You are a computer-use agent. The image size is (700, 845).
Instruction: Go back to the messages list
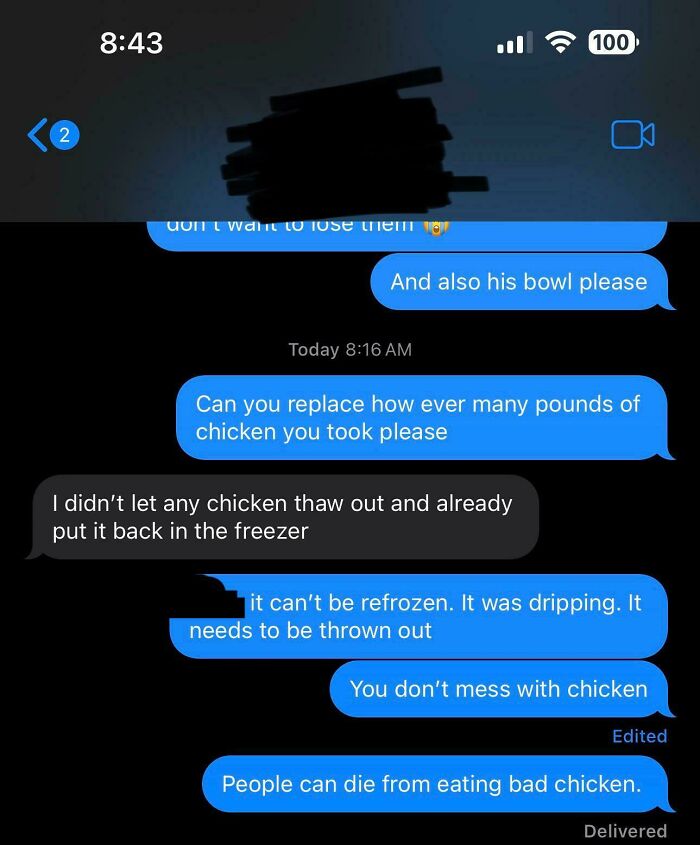[x=50, y=136]
